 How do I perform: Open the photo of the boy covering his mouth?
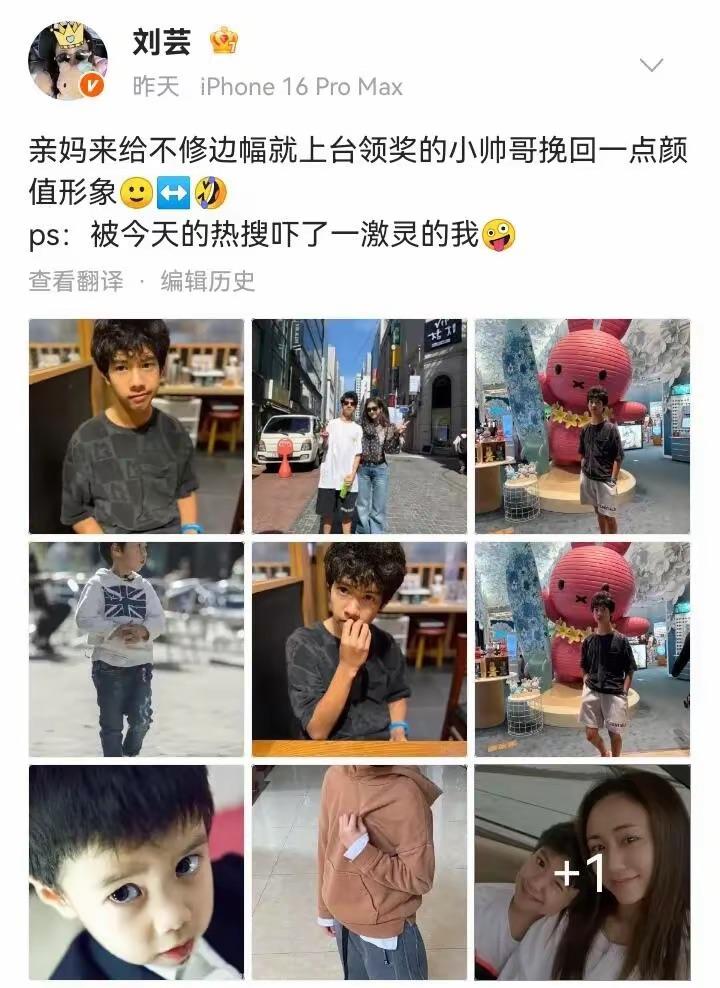coord(359,649)
